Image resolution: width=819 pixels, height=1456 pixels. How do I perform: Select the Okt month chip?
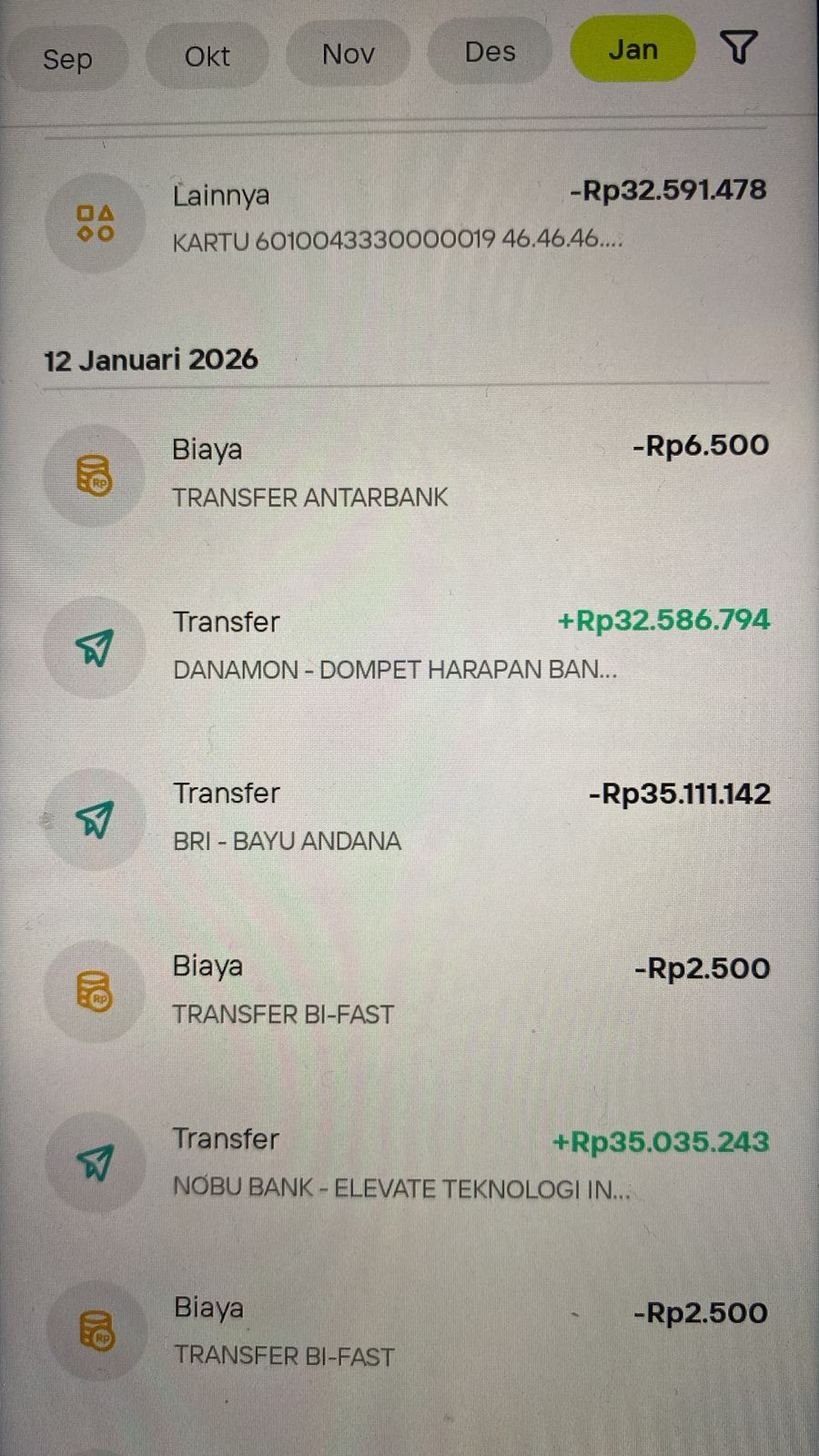click(x=207, y=56)
